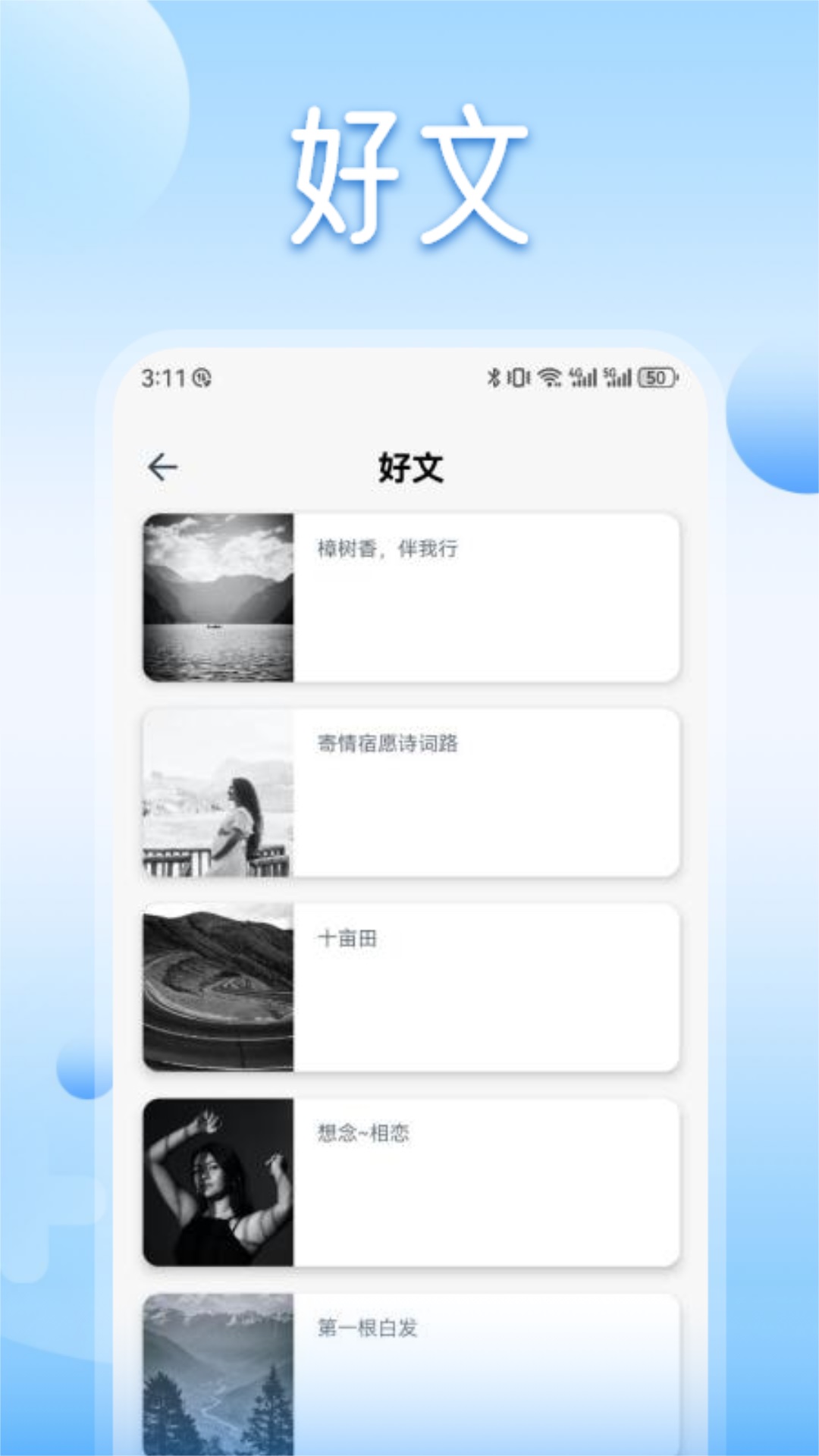Tap the 好文 title in the header
The width and height of the screenshot is (819, 1456).
tap(409, 468)
